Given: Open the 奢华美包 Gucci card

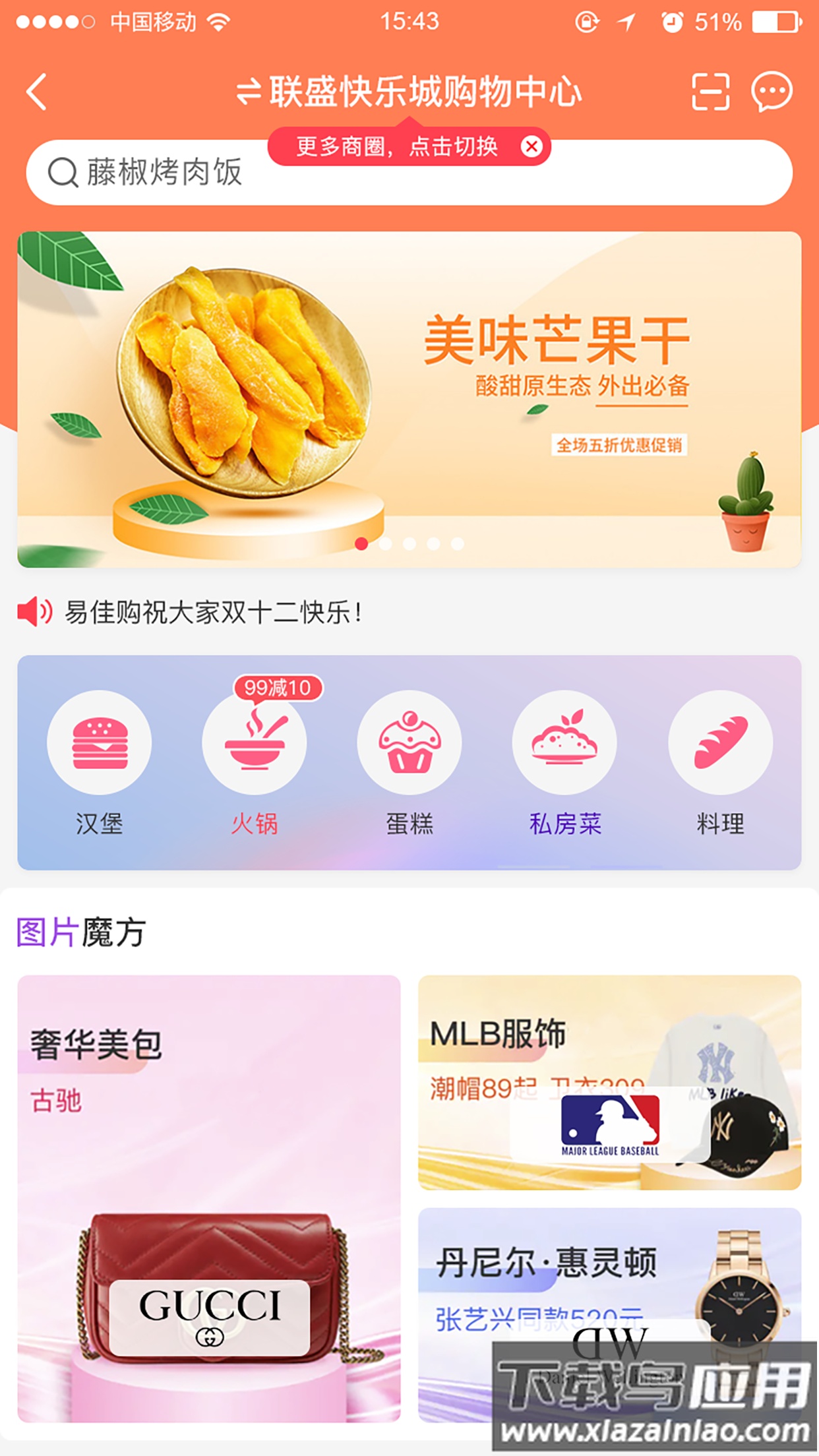Looking at the screenshot, I should [x=209, y=1198].
